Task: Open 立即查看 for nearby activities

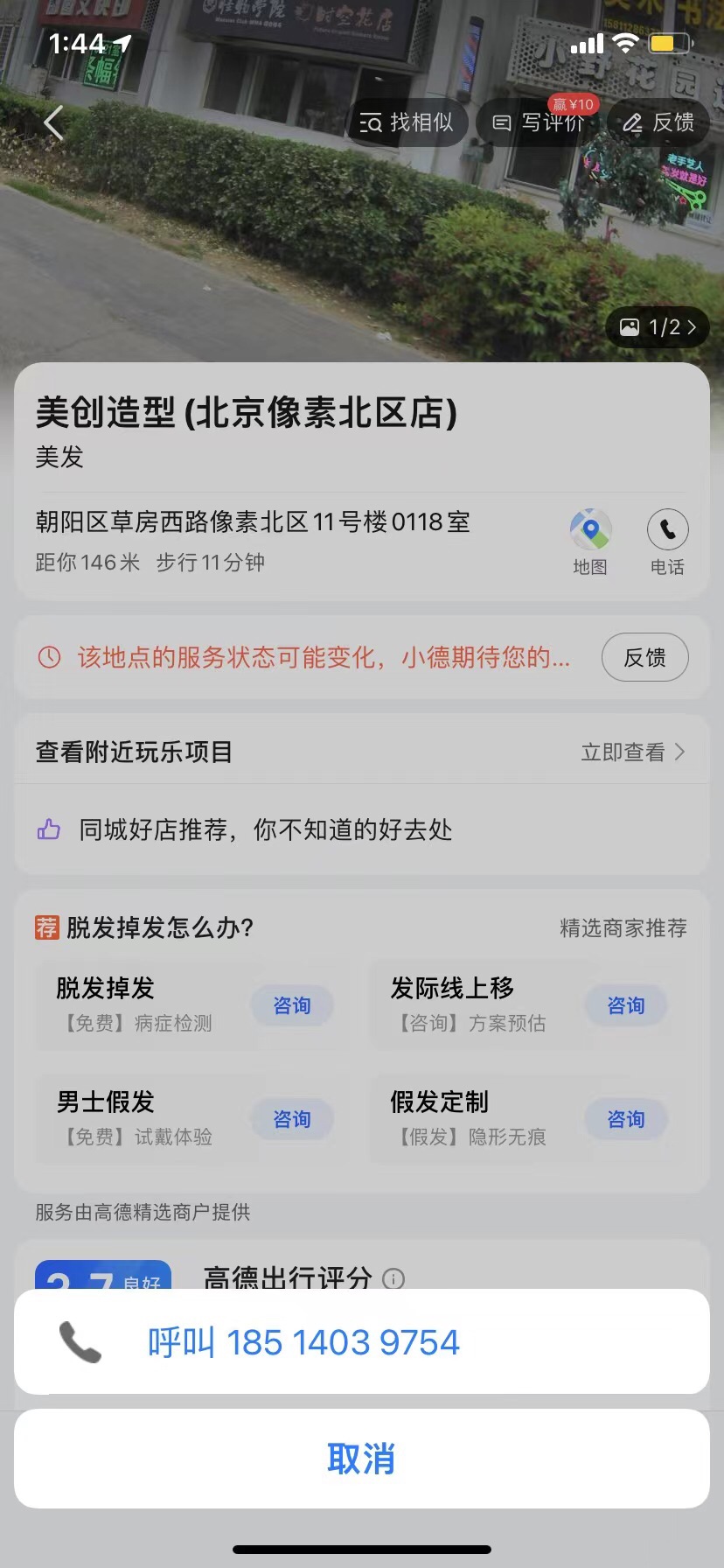Action: (x=632, y=752)
